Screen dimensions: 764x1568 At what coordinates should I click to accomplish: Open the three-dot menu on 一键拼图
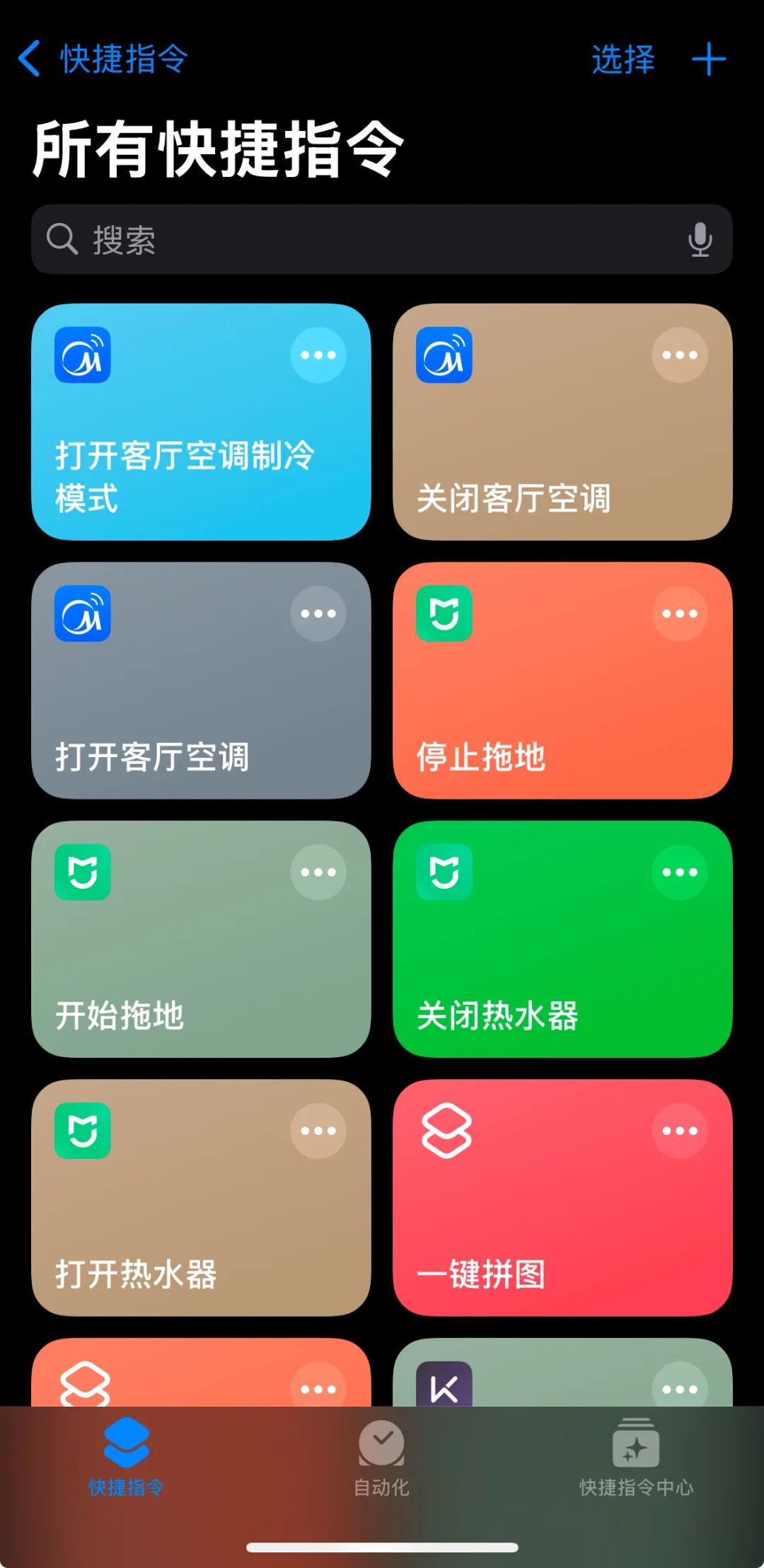pos(679,1131)
